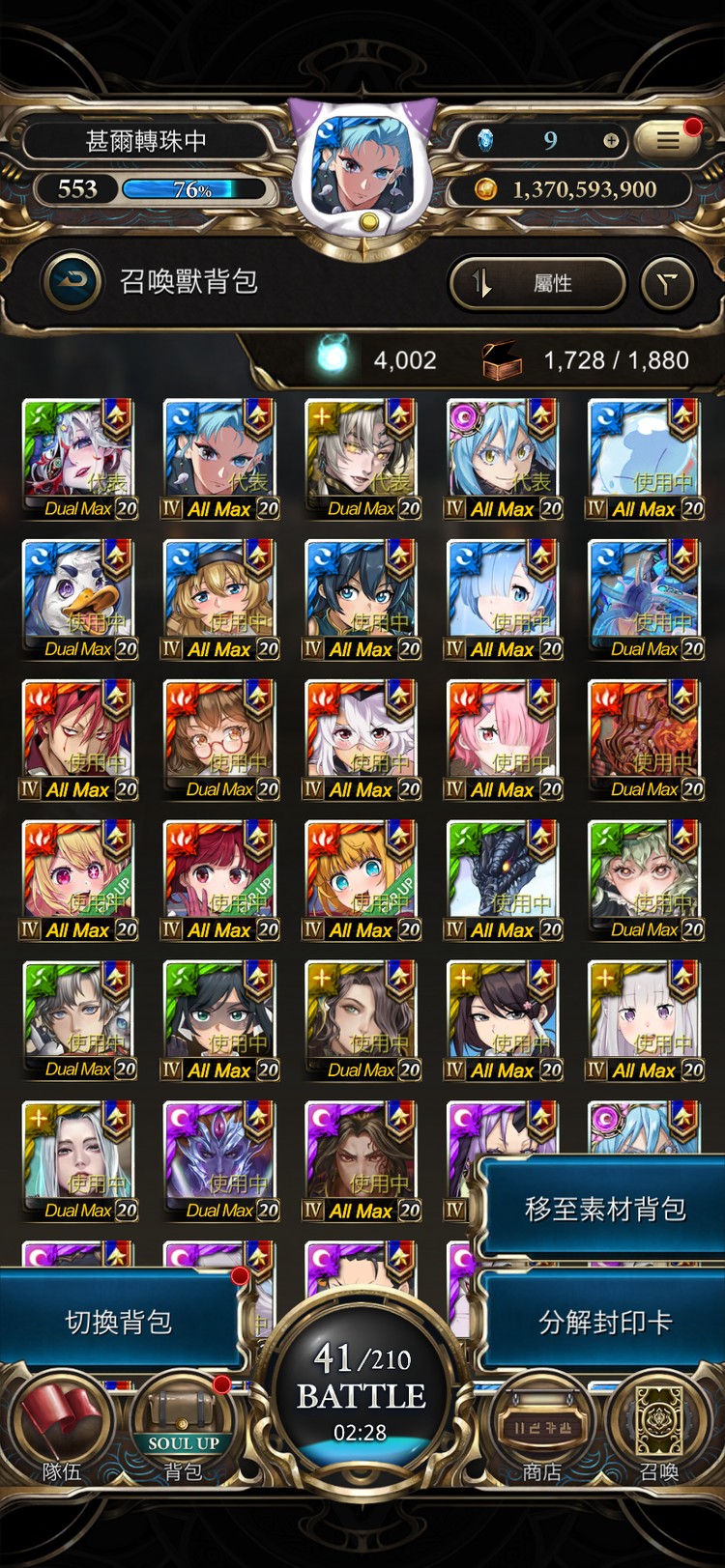
Task: Tap the plus icon to add diamonds
Action: 611,141
